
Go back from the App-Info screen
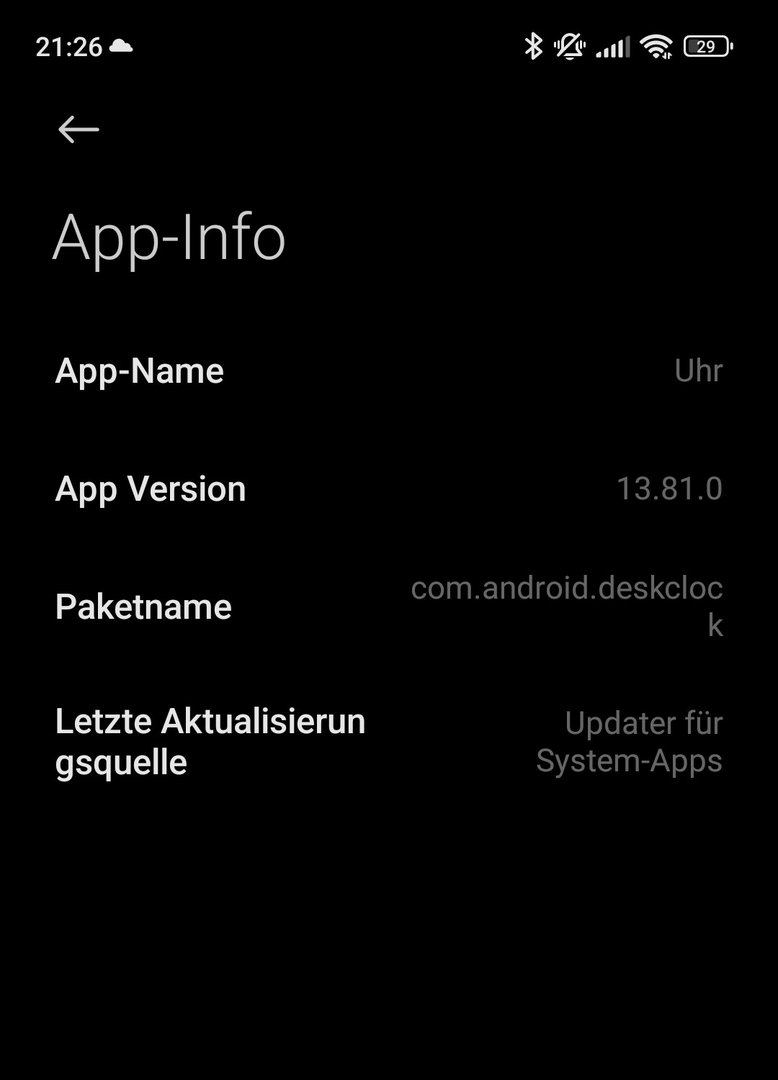(x=78, y=129)
